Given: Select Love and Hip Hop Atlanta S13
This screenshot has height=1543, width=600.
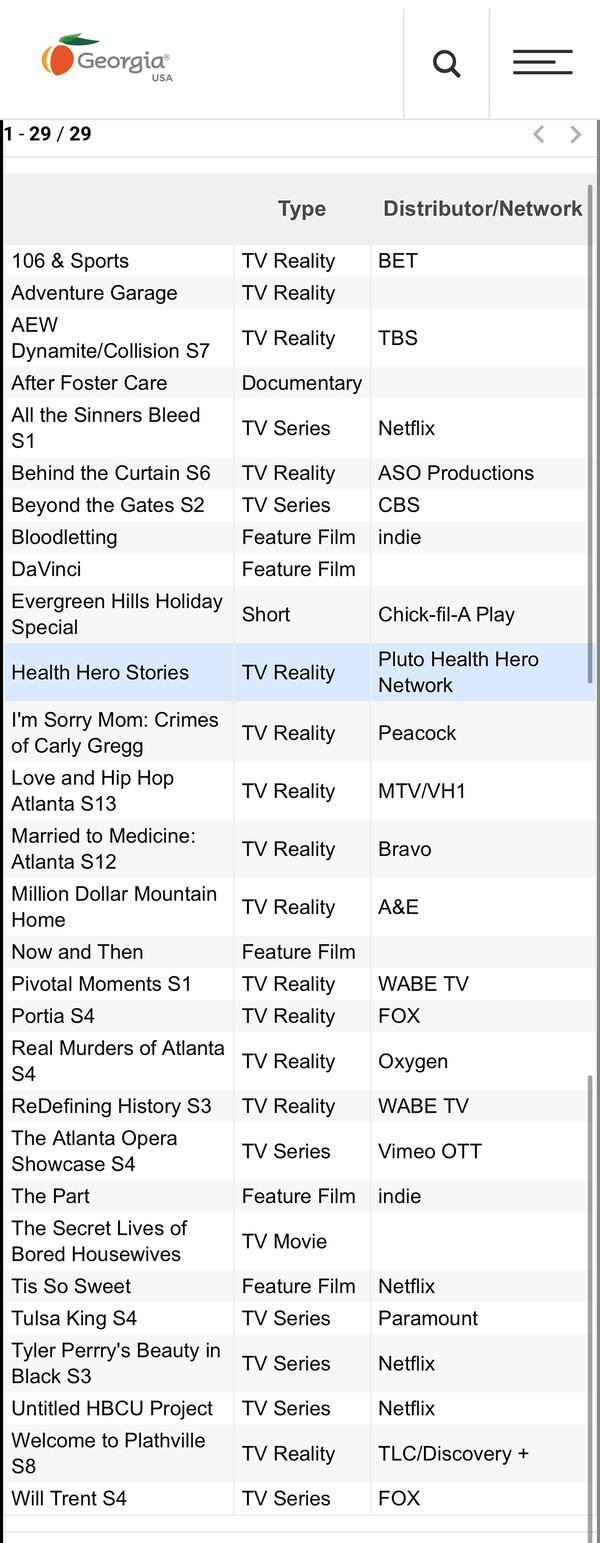Looking at the screenshot, I should pyautogui.click(x=92, y=791).
